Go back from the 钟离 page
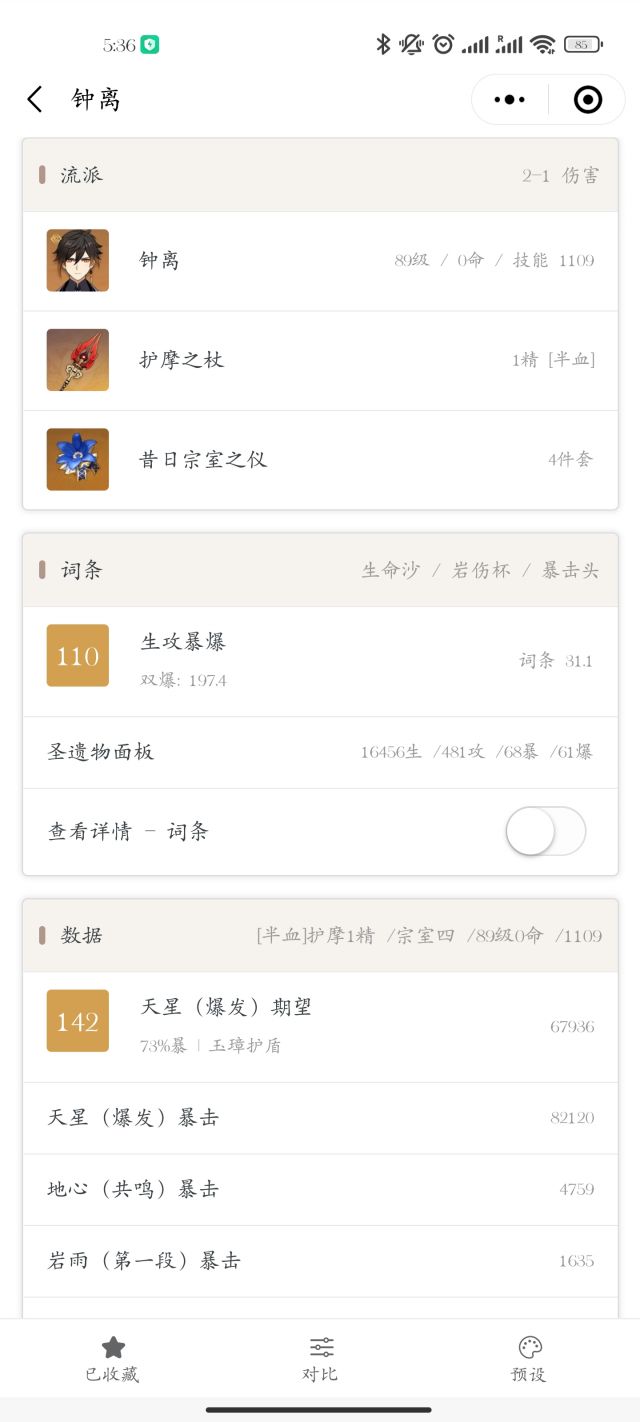 35,99
